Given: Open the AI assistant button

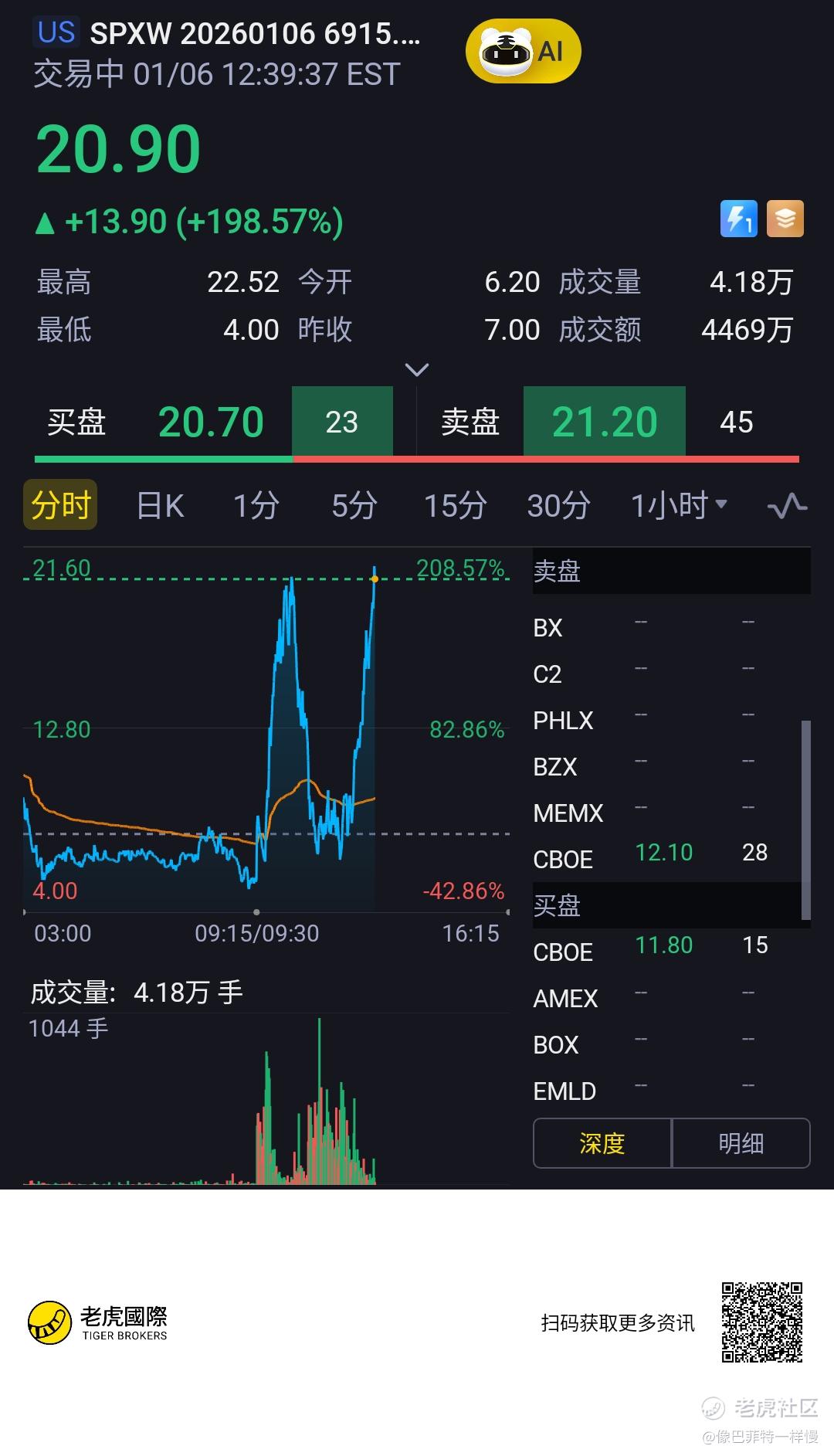Looking at the screenshot, I should pos(523,51).
